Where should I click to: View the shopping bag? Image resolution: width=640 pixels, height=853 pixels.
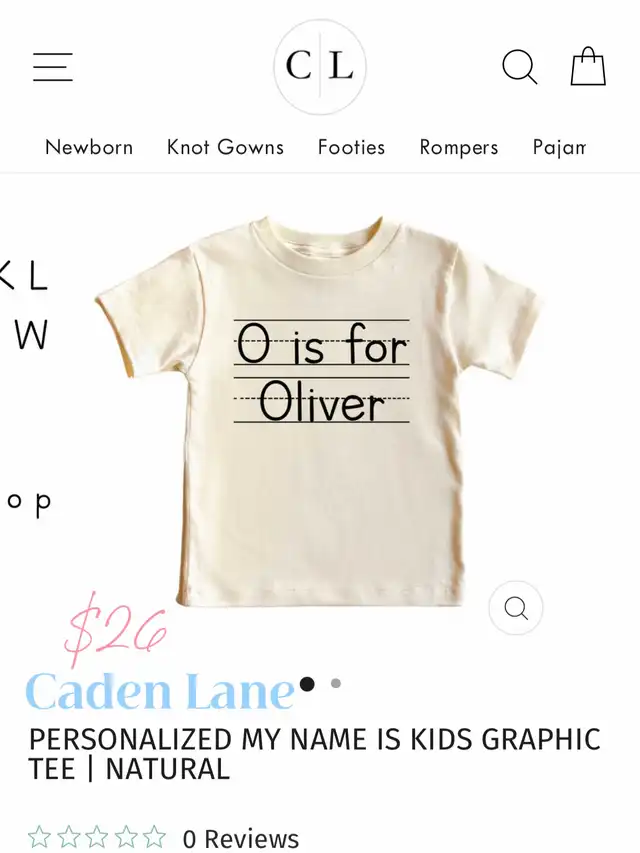[x=588, y=67]
